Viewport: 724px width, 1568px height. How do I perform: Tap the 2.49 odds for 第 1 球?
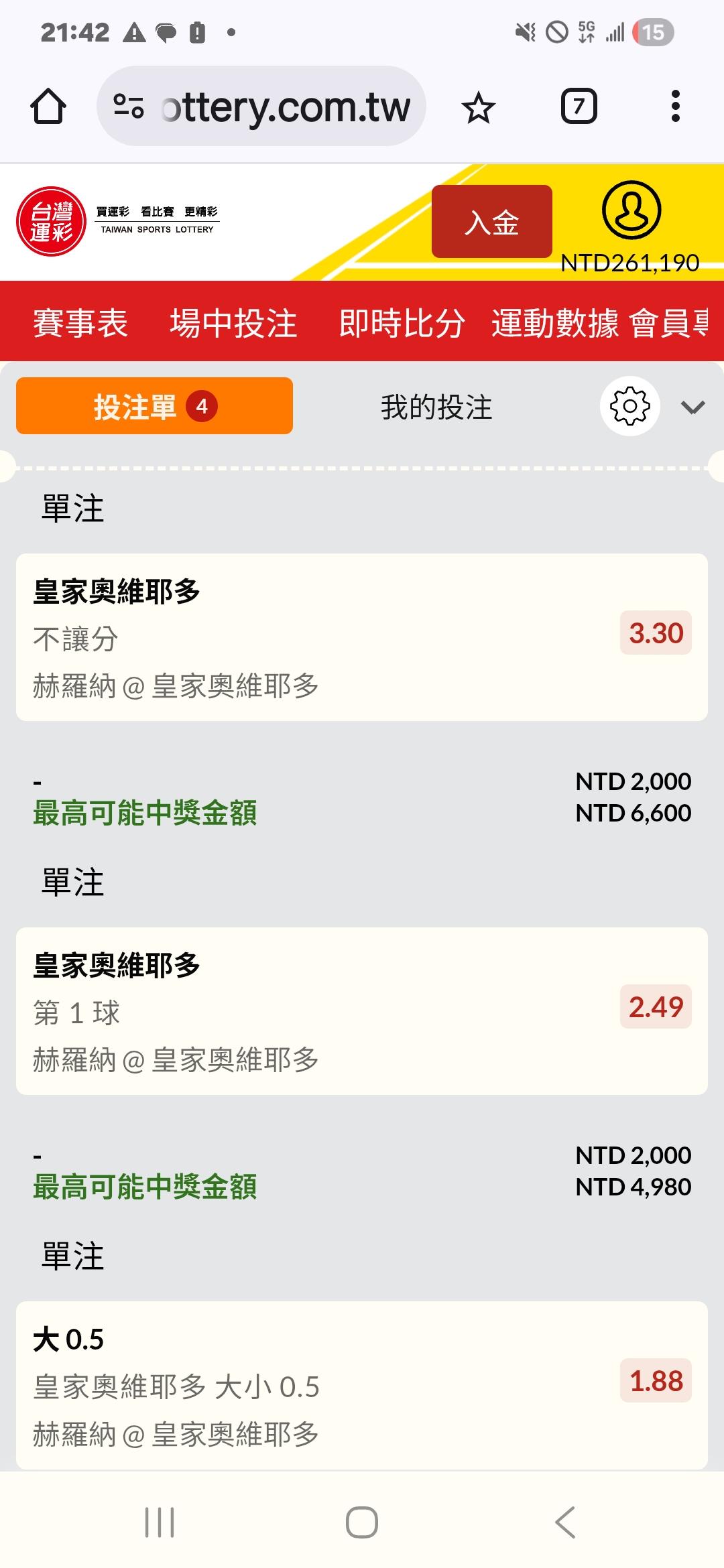pyautogui.click(x=656, y=1007)
